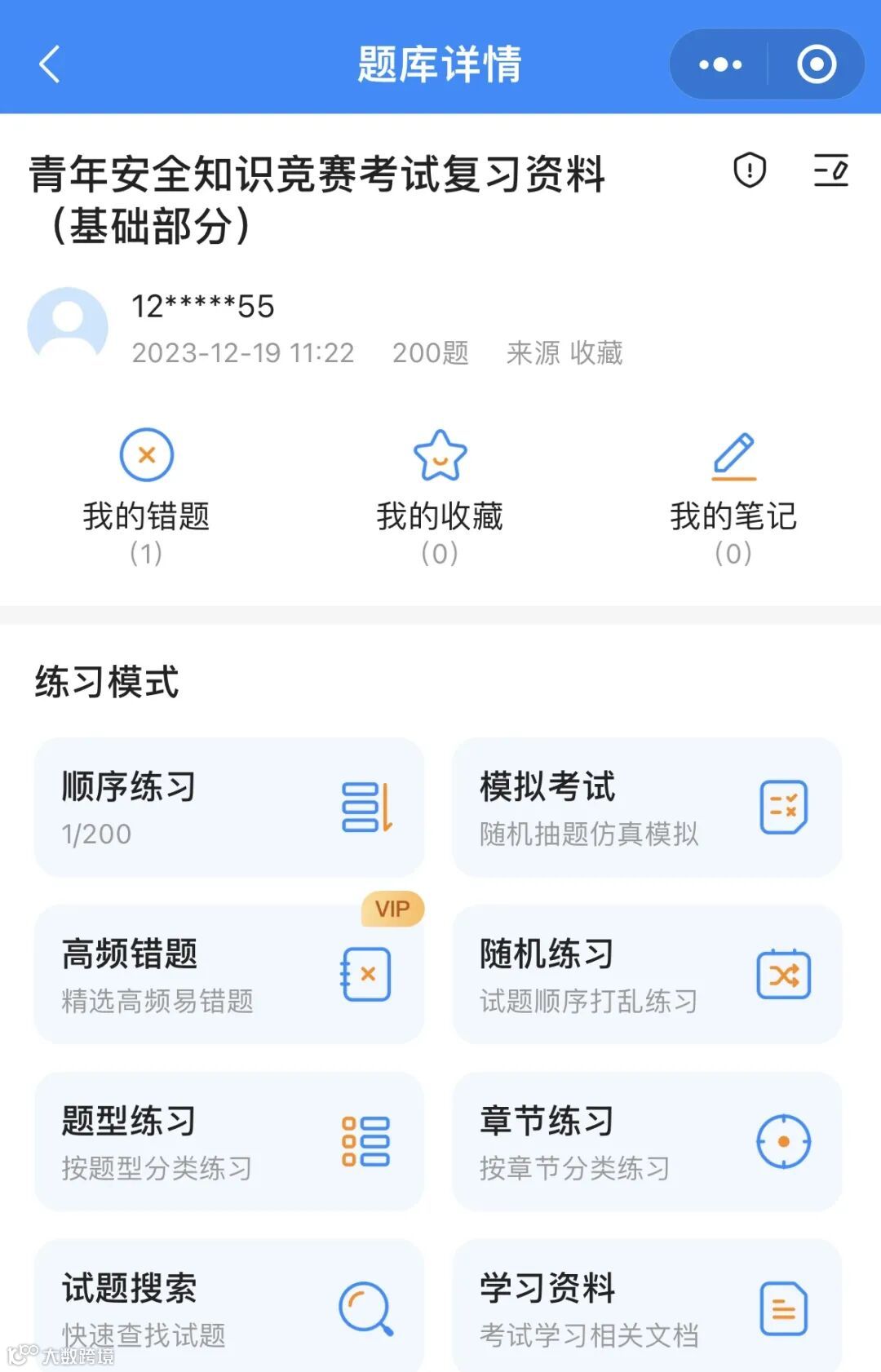The height and width of the screenshot is (1372, 881).
Task: Start 随机练习 shuffled practice
Action: (647, 975)
